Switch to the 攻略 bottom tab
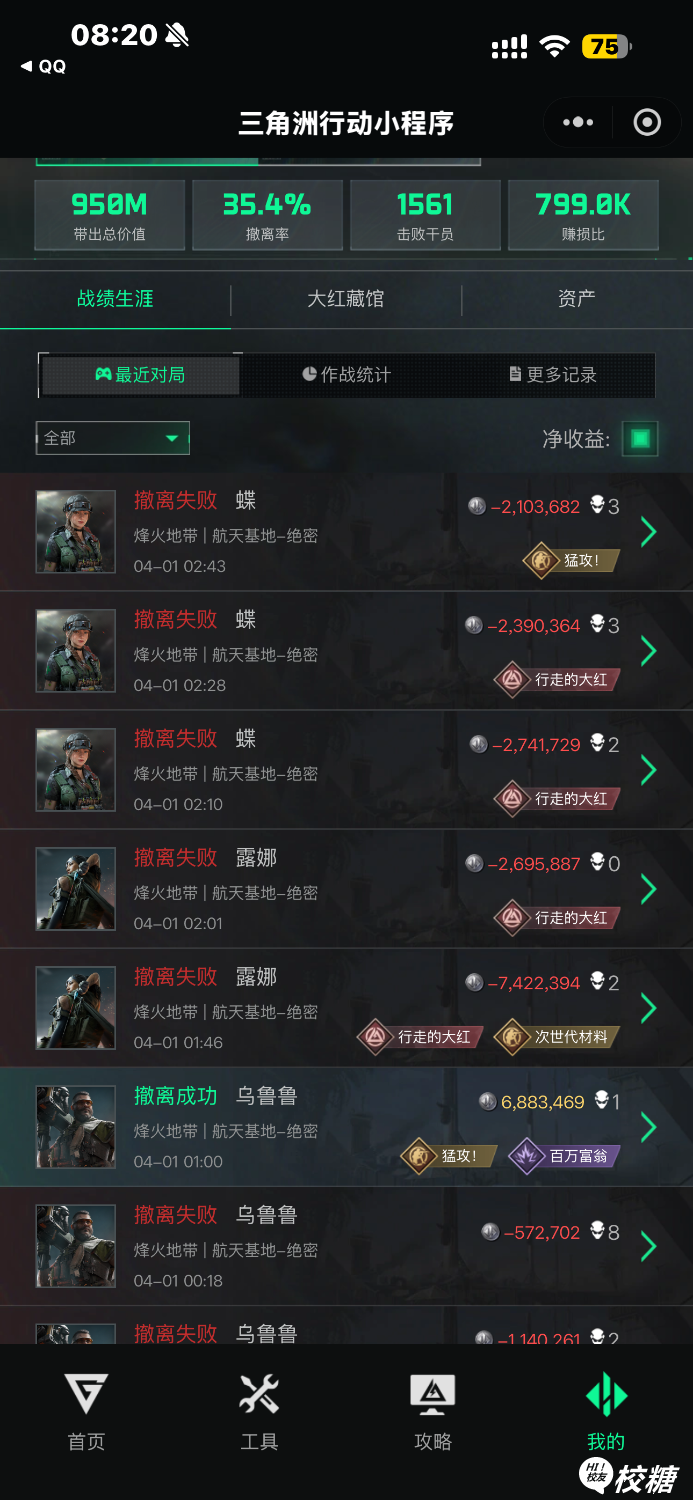Image resolution: width=693 pixels, height=1500 pixels. tap(433, 1412)
